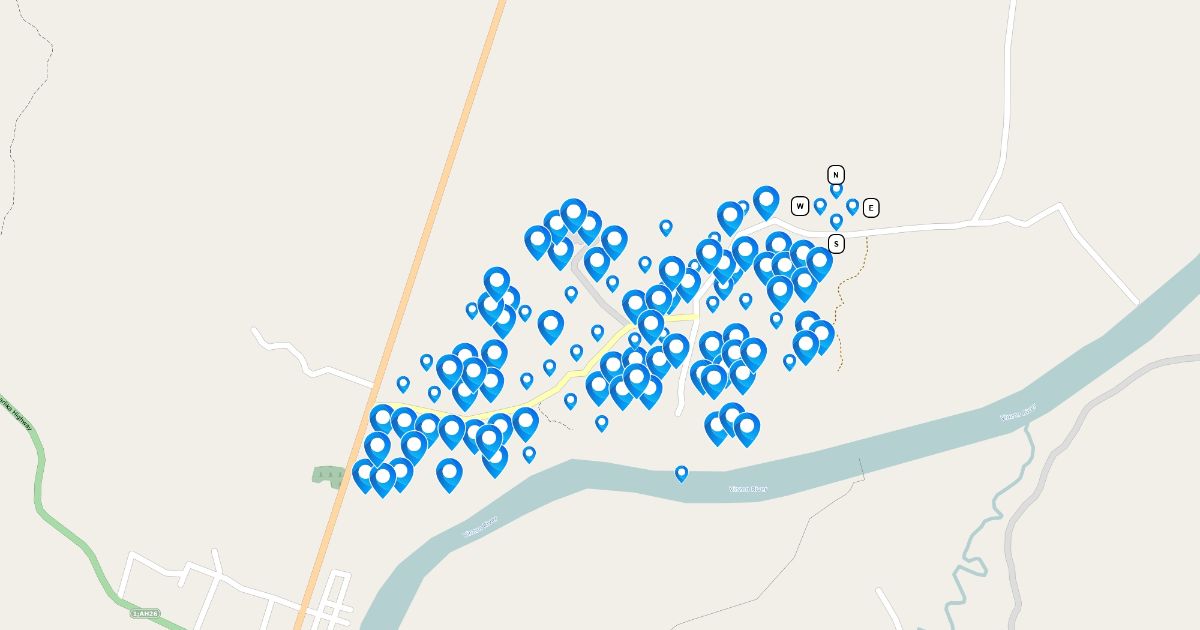Select the map pin labeled W
This screenshot has height=630, width=1200.
820,206
